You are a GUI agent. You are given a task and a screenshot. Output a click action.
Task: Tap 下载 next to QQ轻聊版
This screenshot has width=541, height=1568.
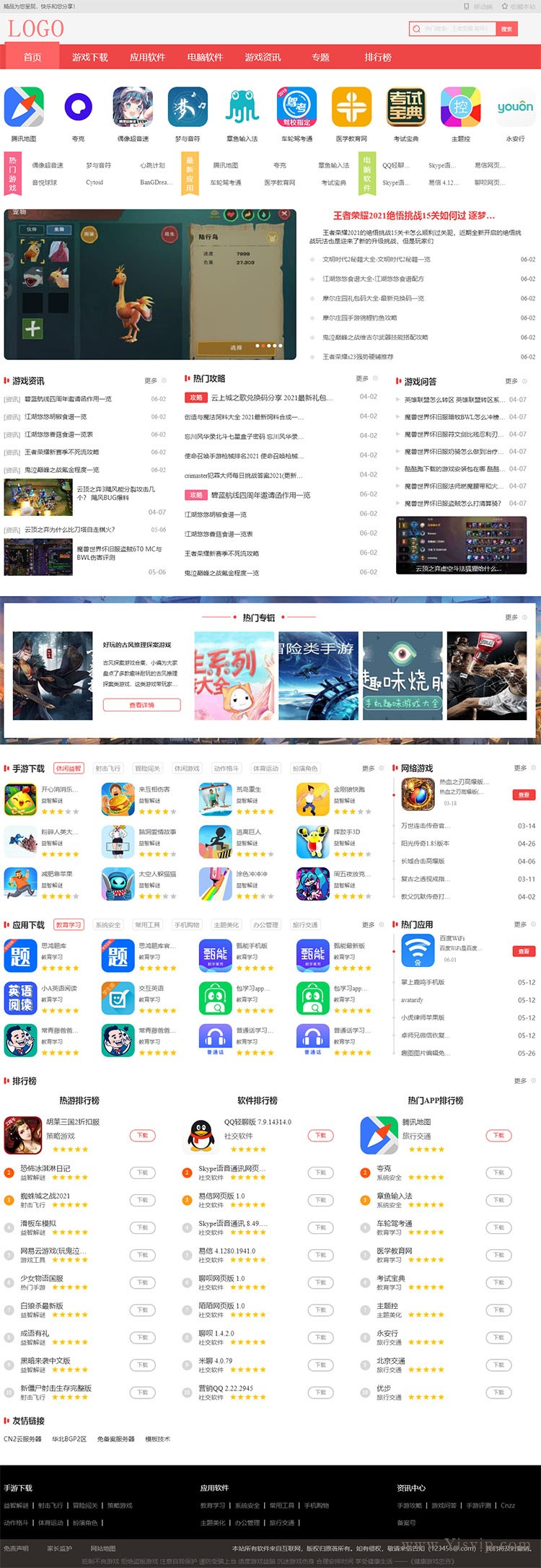321,1135
